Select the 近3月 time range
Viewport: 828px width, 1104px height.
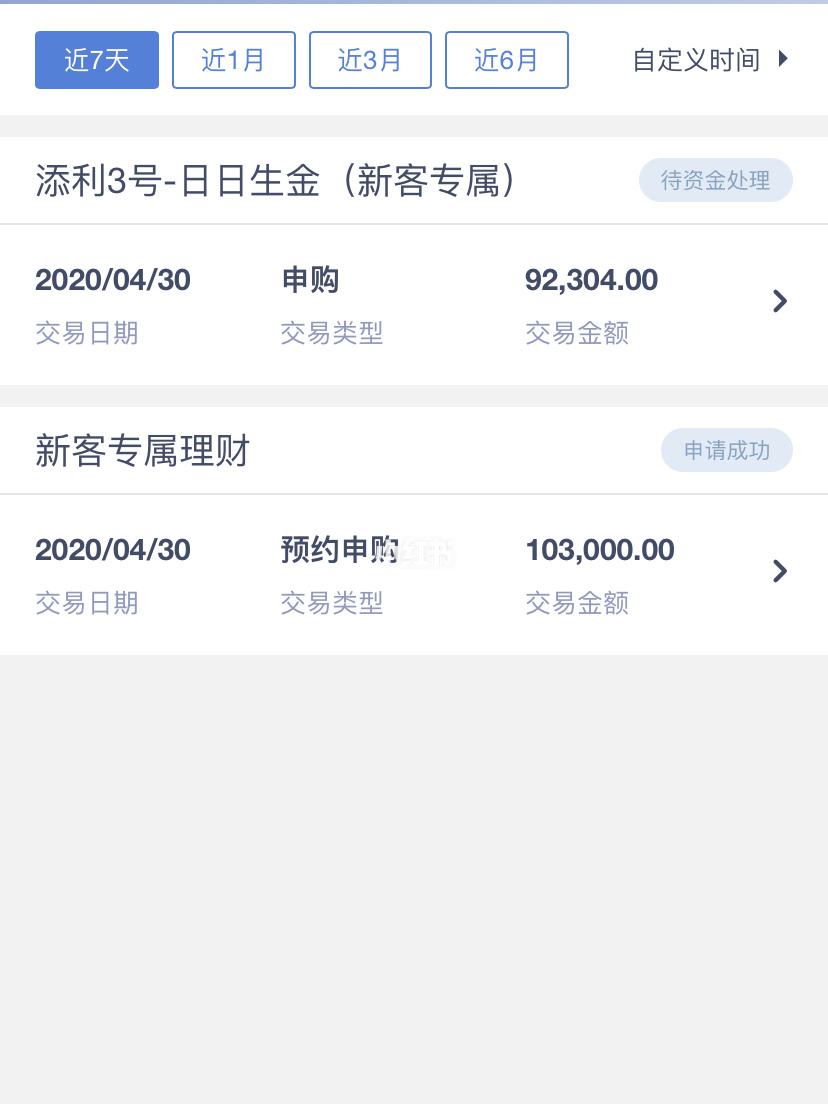point(370,60)
